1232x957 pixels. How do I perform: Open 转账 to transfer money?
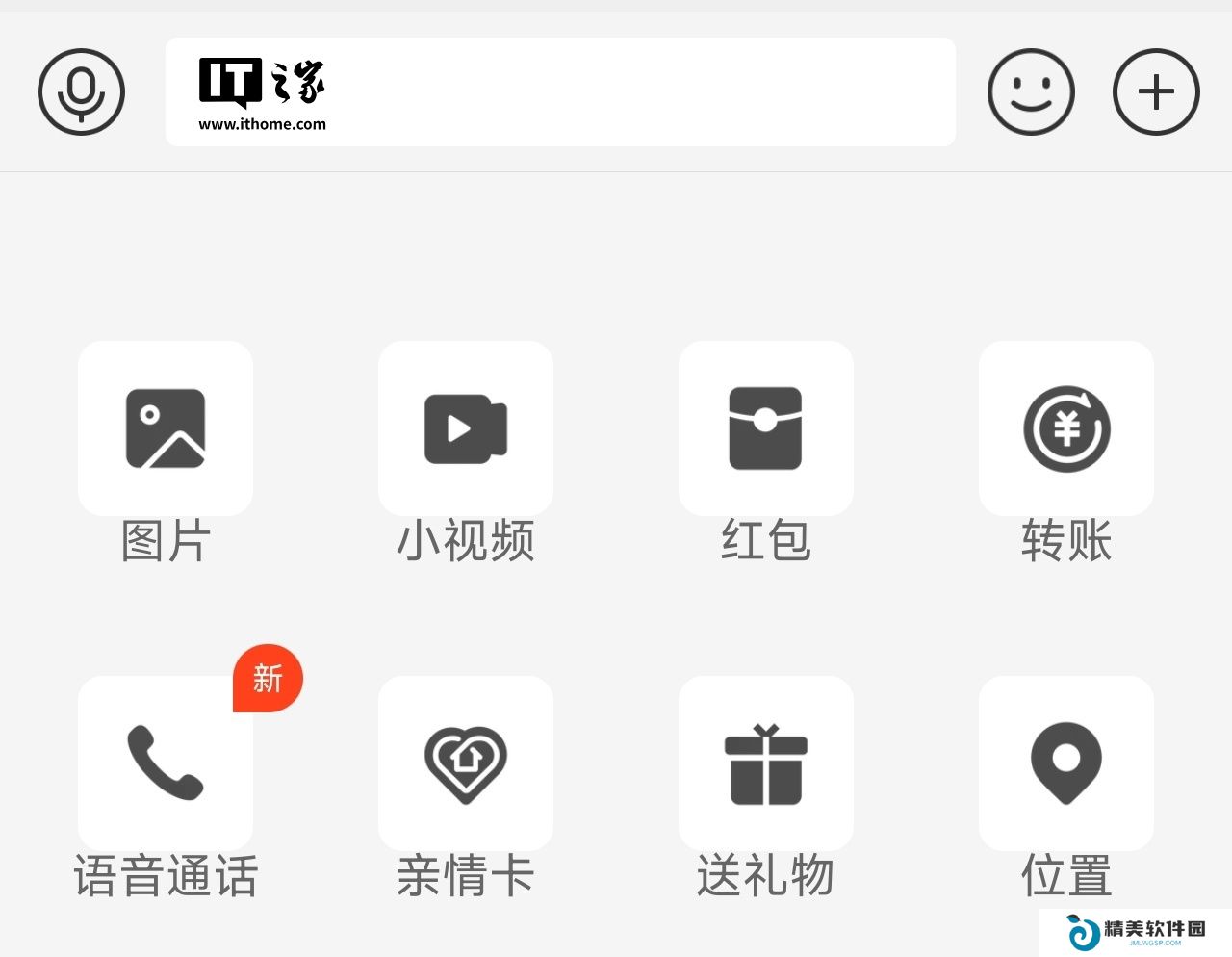coord(1066,428)
